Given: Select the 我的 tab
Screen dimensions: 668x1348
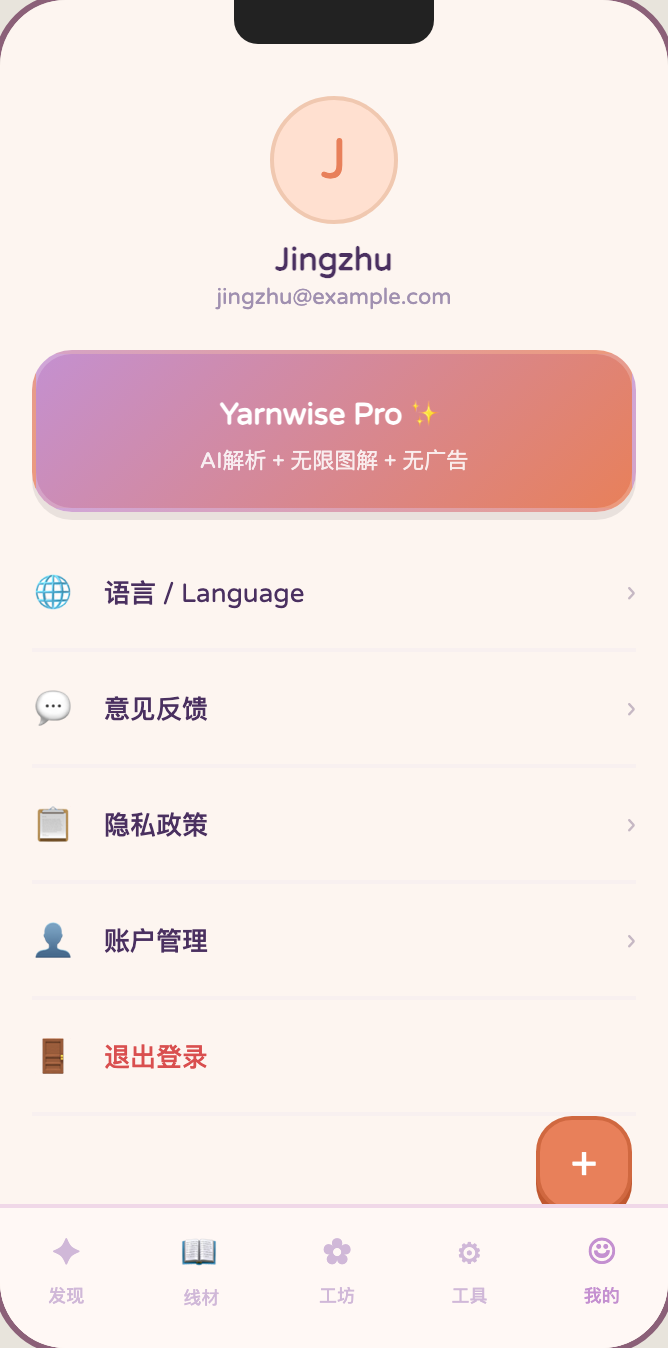Looking at the screenshot, I should pos(601,1270).
